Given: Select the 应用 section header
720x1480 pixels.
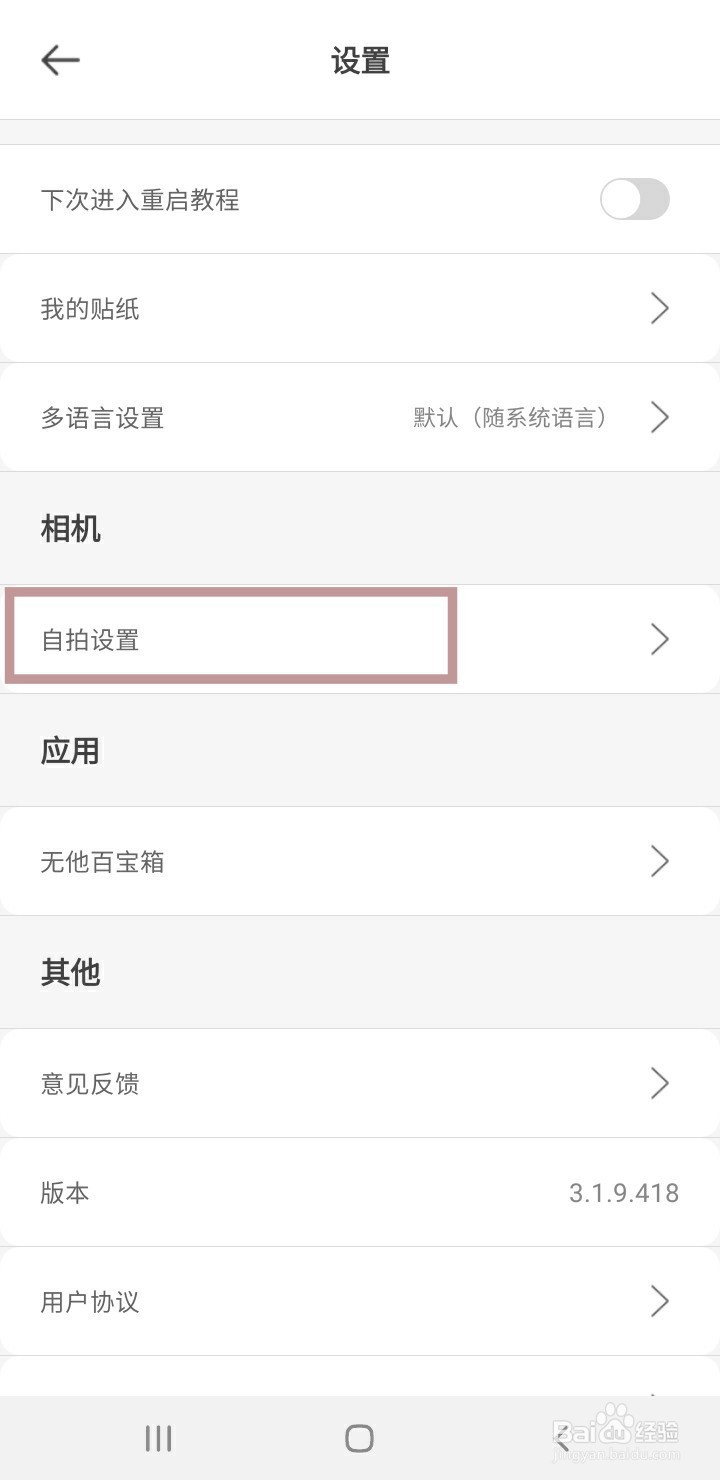Looking at the screenshot, I should (68, 749).
